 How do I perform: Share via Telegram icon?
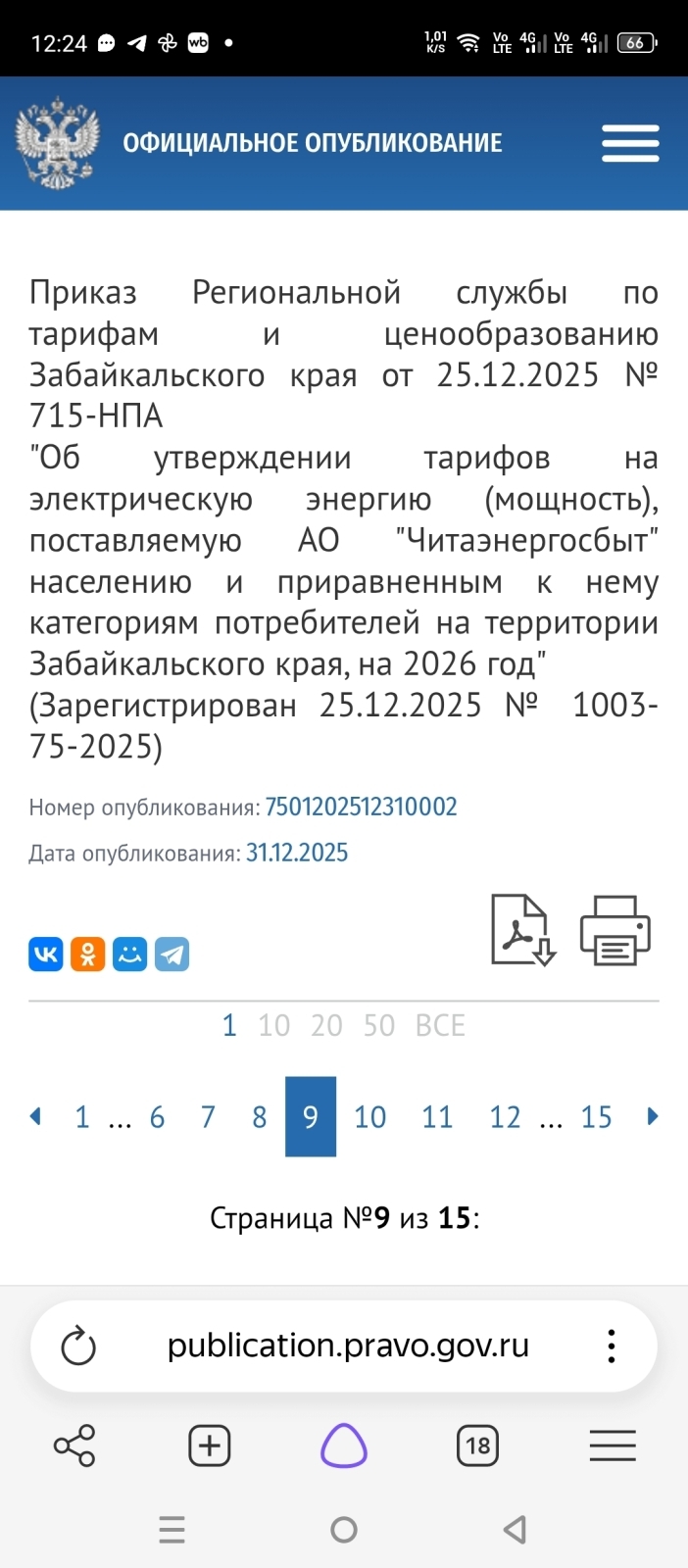(172, 954)
